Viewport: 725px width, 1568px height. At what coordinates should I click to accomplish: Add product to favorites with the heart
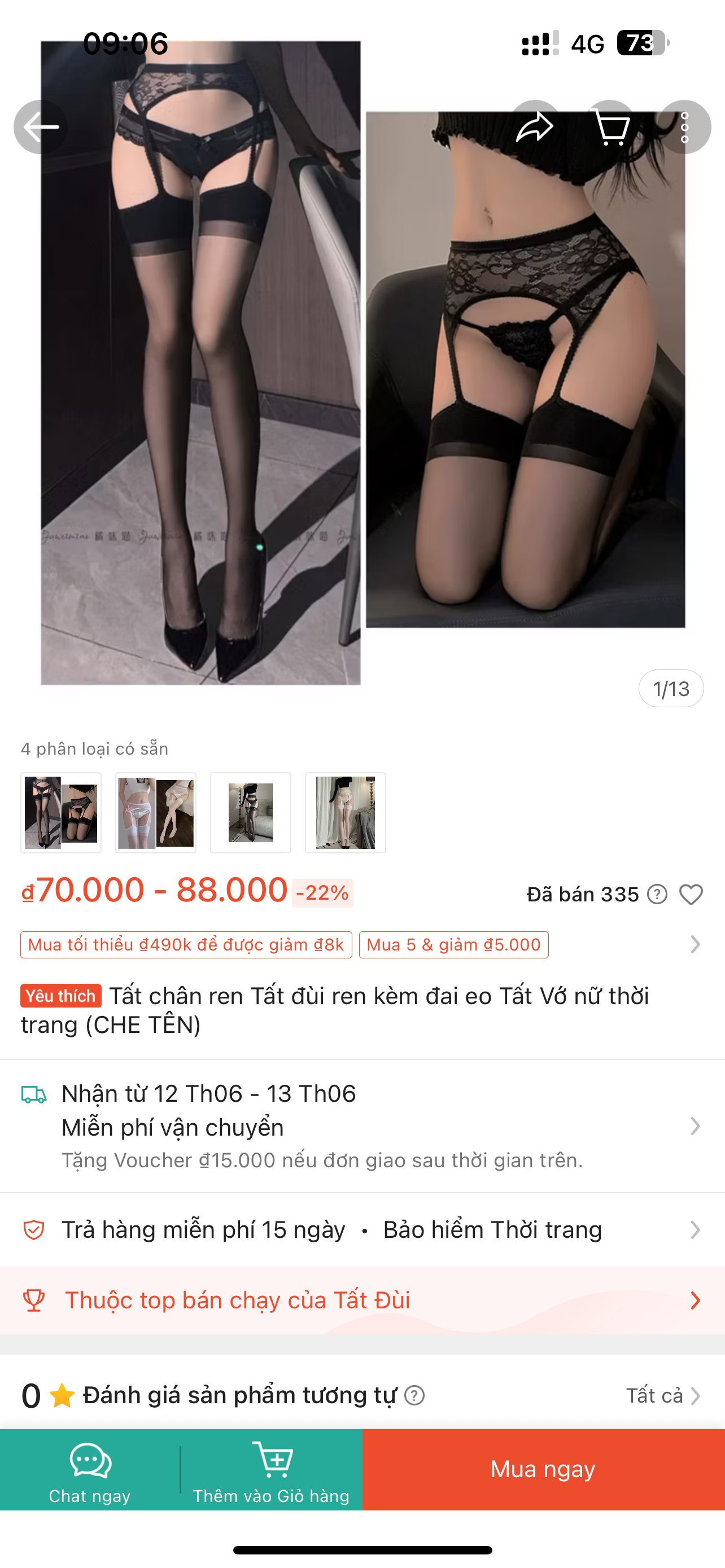(x=691, y=894)
